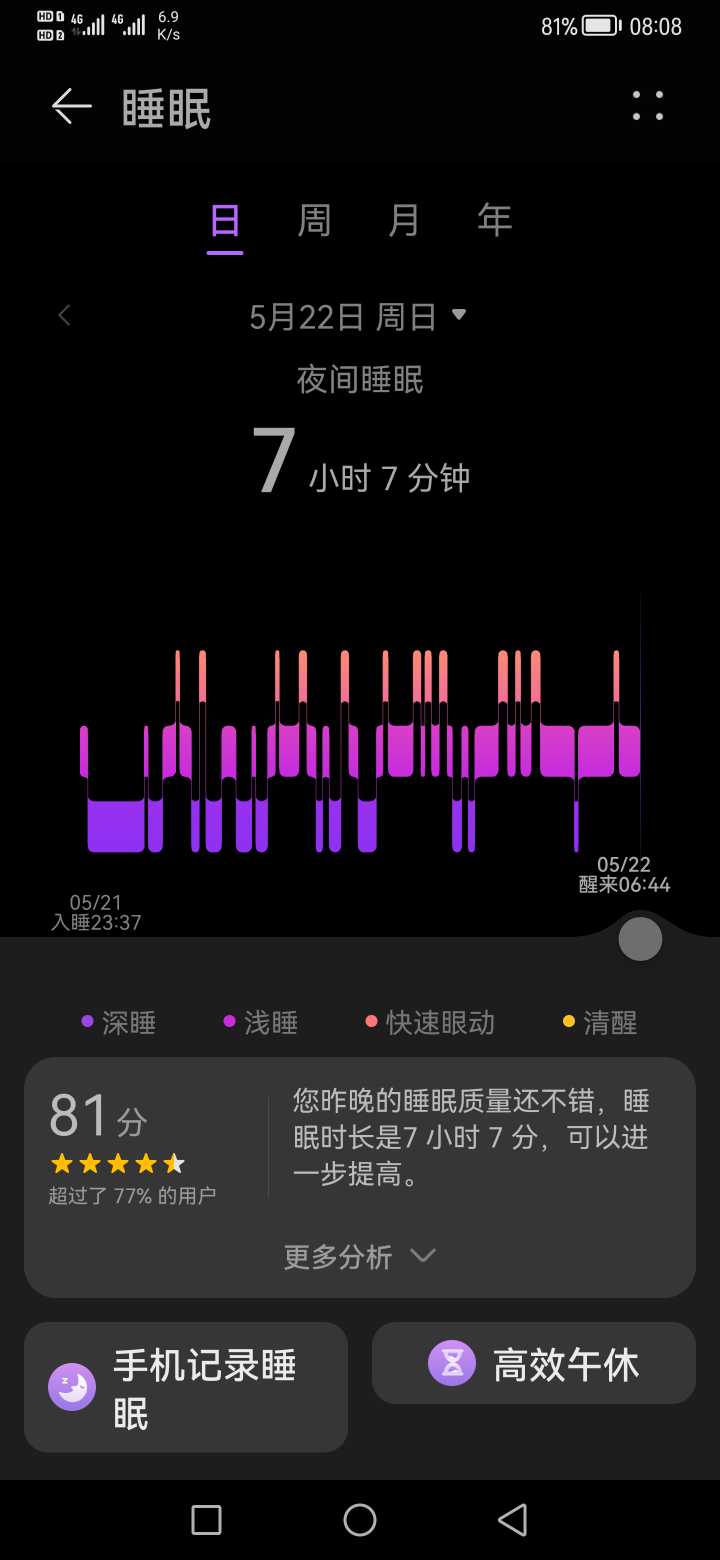The height and width of the screenshot is (1560, 720).
Task: Open the four-dot overflow menu
Action: pos(647,106)
